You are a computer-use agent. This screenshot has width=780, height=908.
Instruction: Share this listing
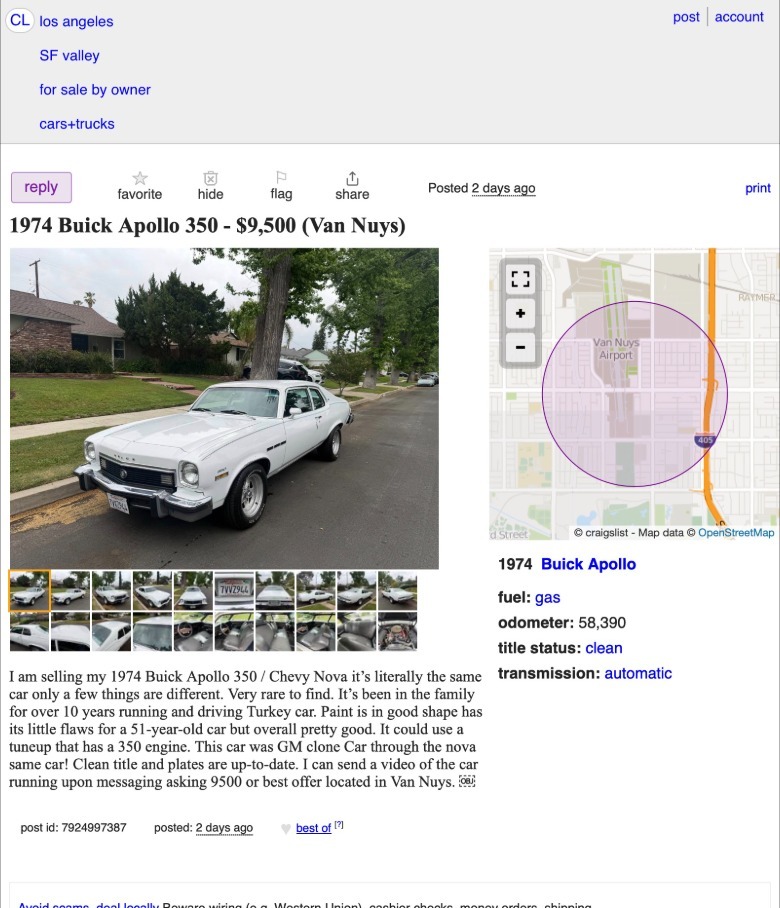pyautogui.click(x=352, y=186)
